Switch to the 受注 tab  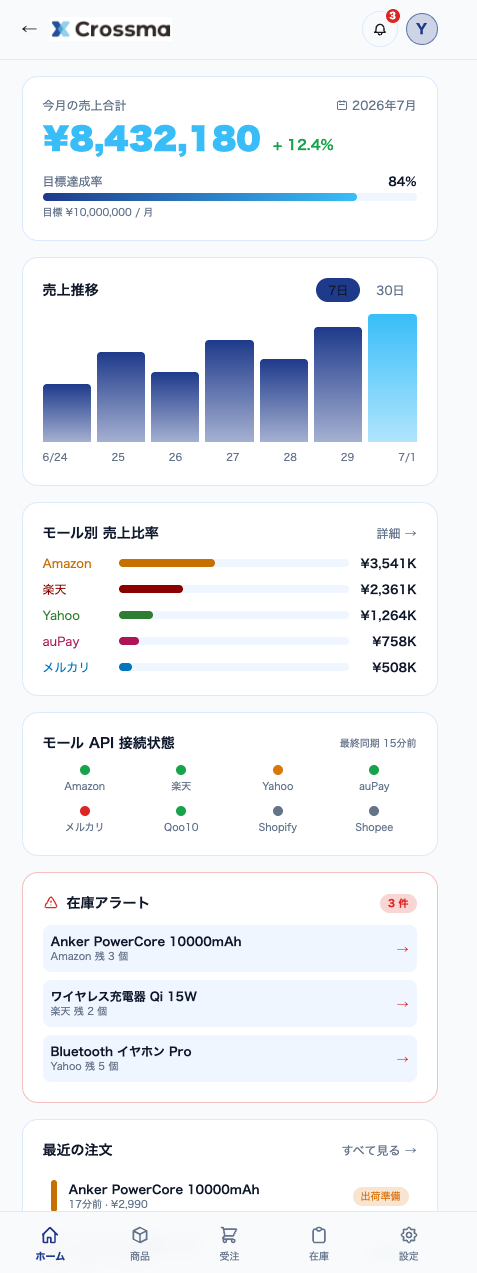pyautogui.click(x=229, y=1243)
